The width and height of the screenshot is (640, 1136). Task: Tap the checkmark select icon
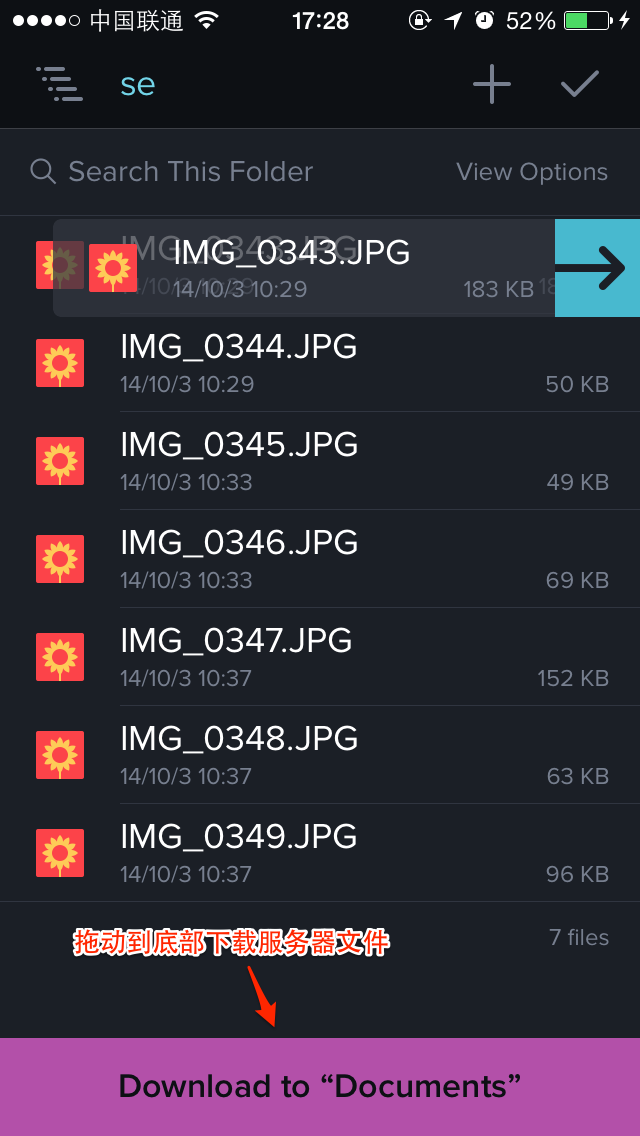pos(580,84)
